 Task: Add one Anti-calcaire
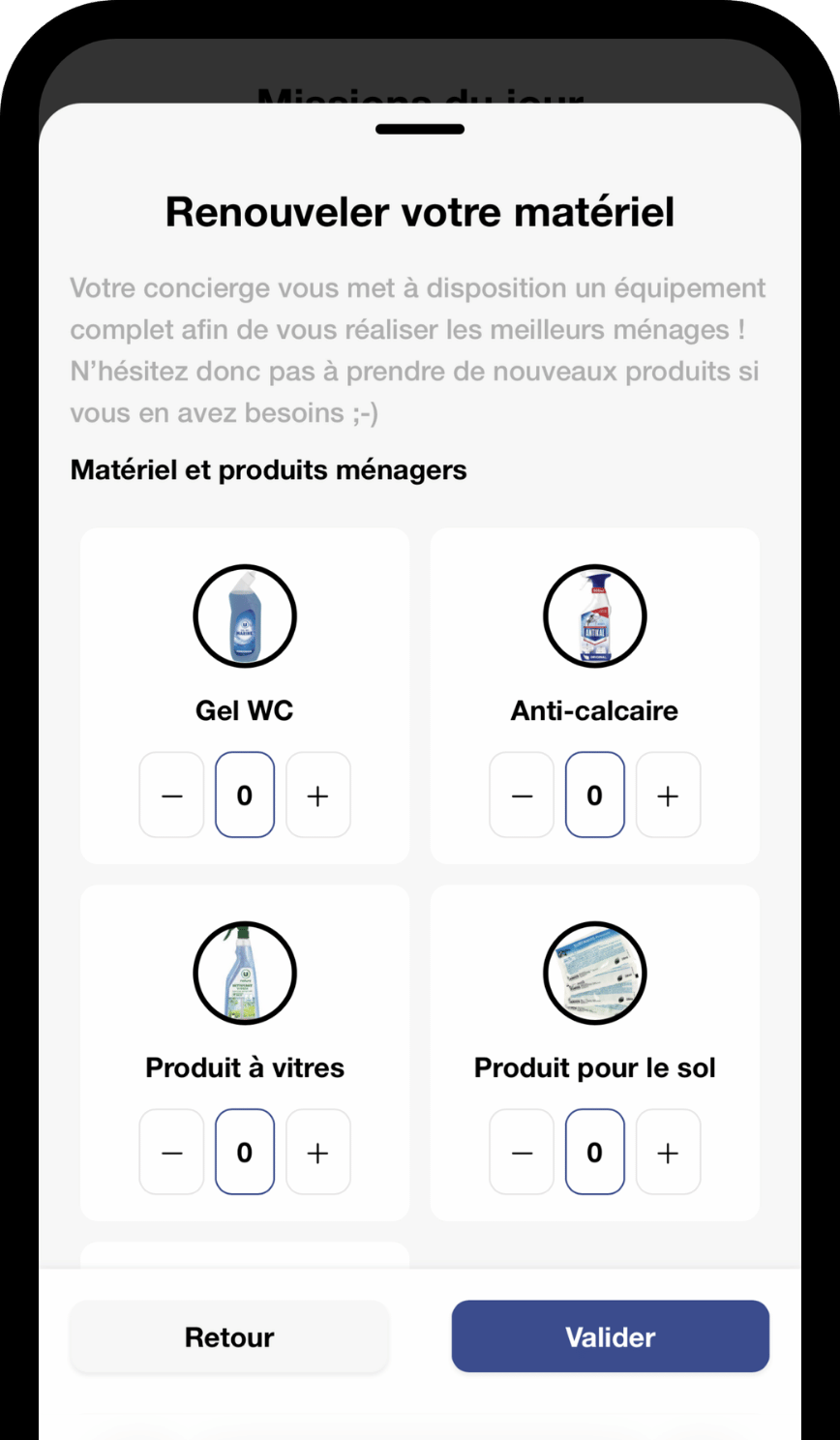pyautogui.click(x=668, y=795)
